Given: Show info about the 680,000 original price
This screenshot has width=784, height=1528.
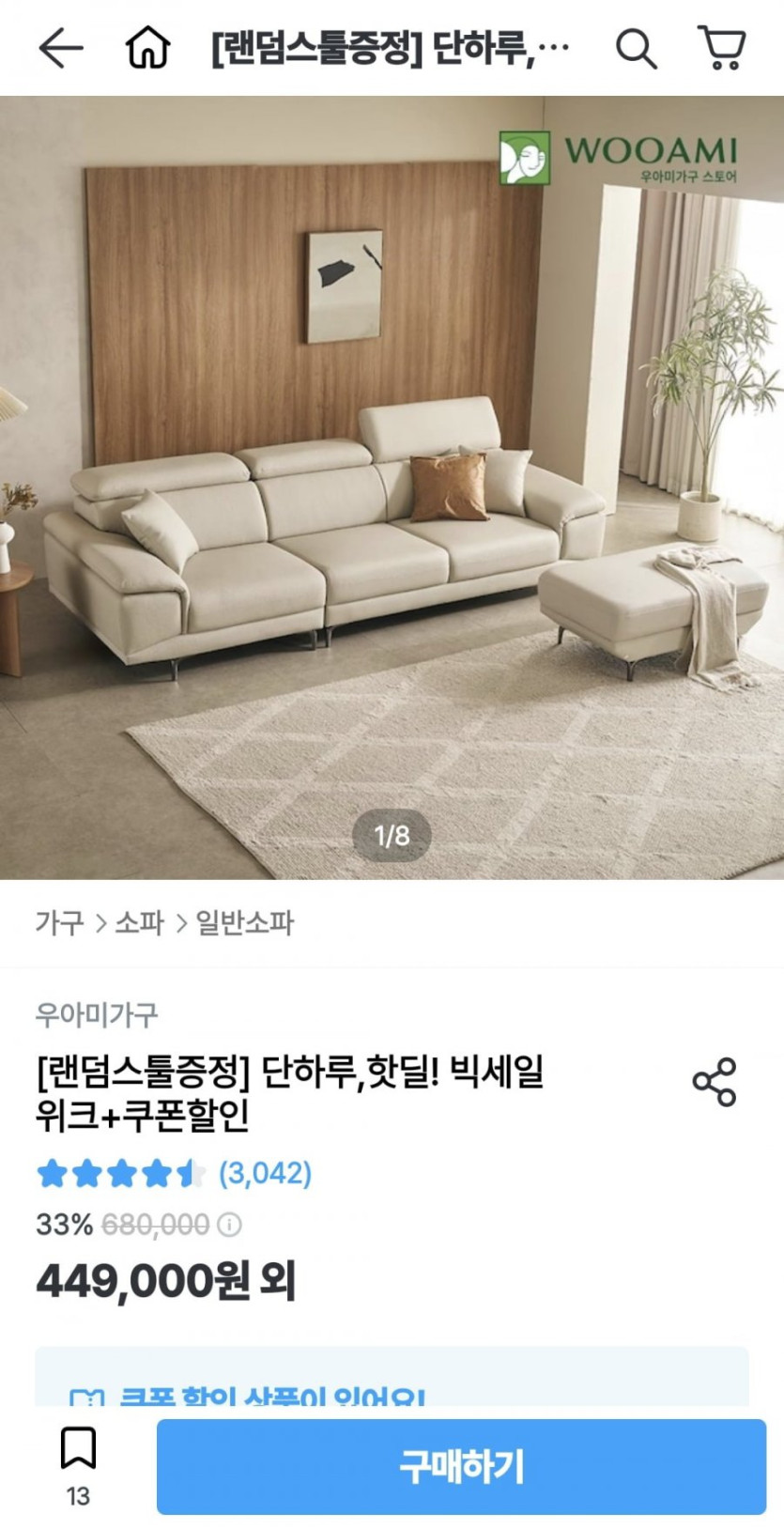Looking at the screenshot, I should coord(229,1225).
